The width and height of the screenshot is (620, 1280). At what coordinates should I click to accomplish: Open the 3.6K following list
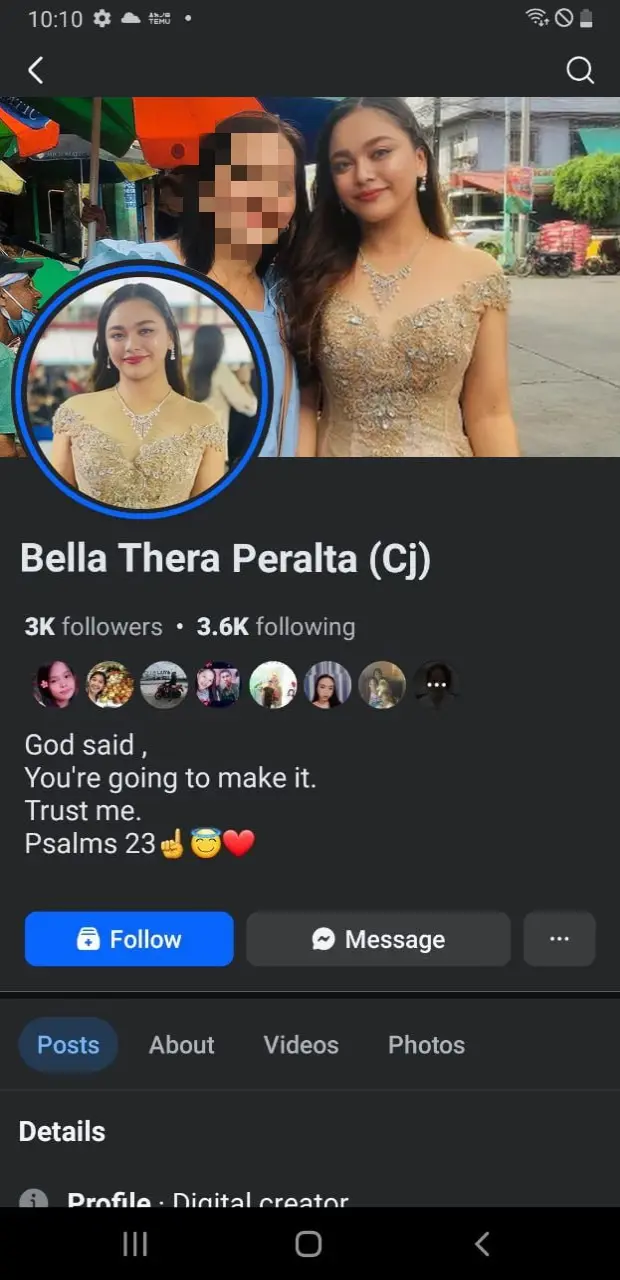pos(276,627)
